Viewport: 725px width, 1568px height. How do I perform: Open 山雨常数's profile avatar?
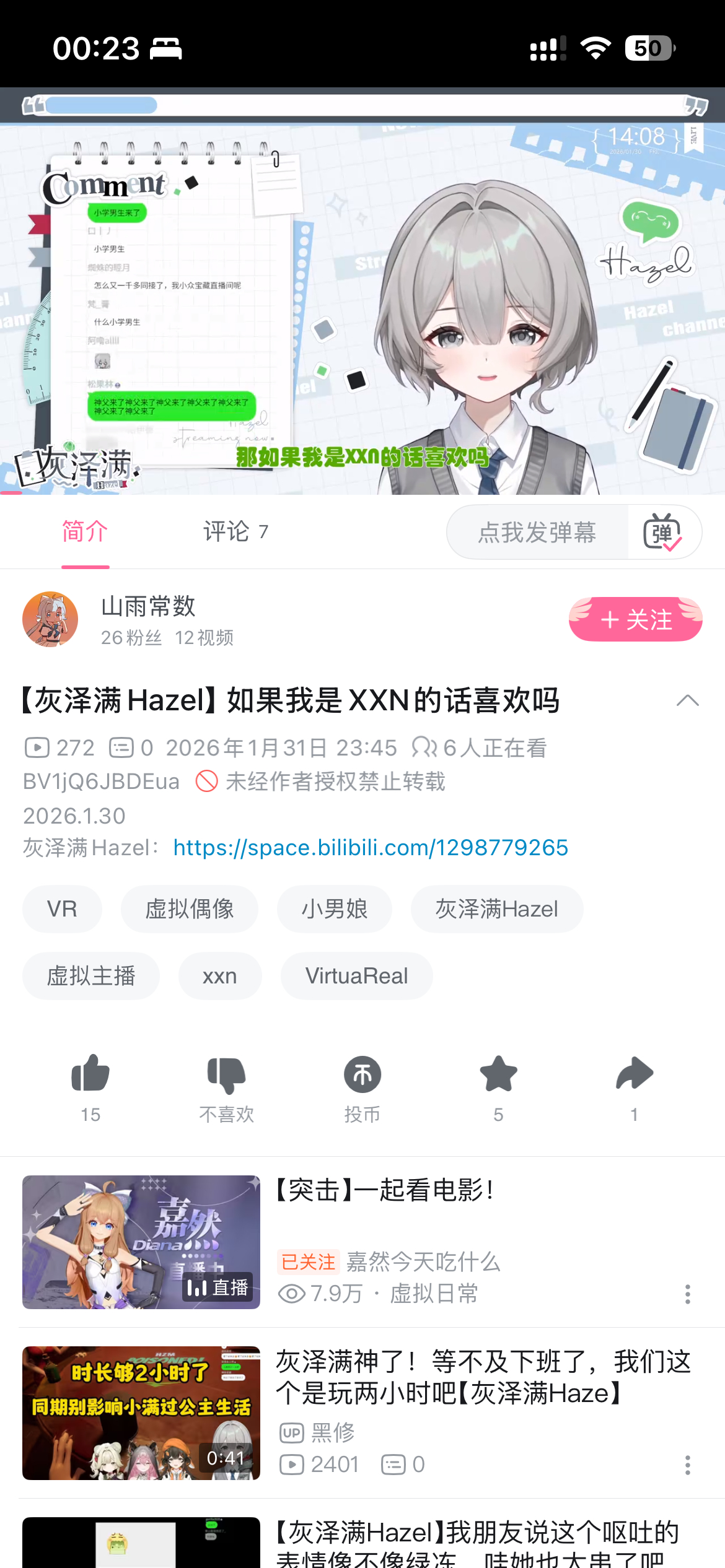pos(50,619)
